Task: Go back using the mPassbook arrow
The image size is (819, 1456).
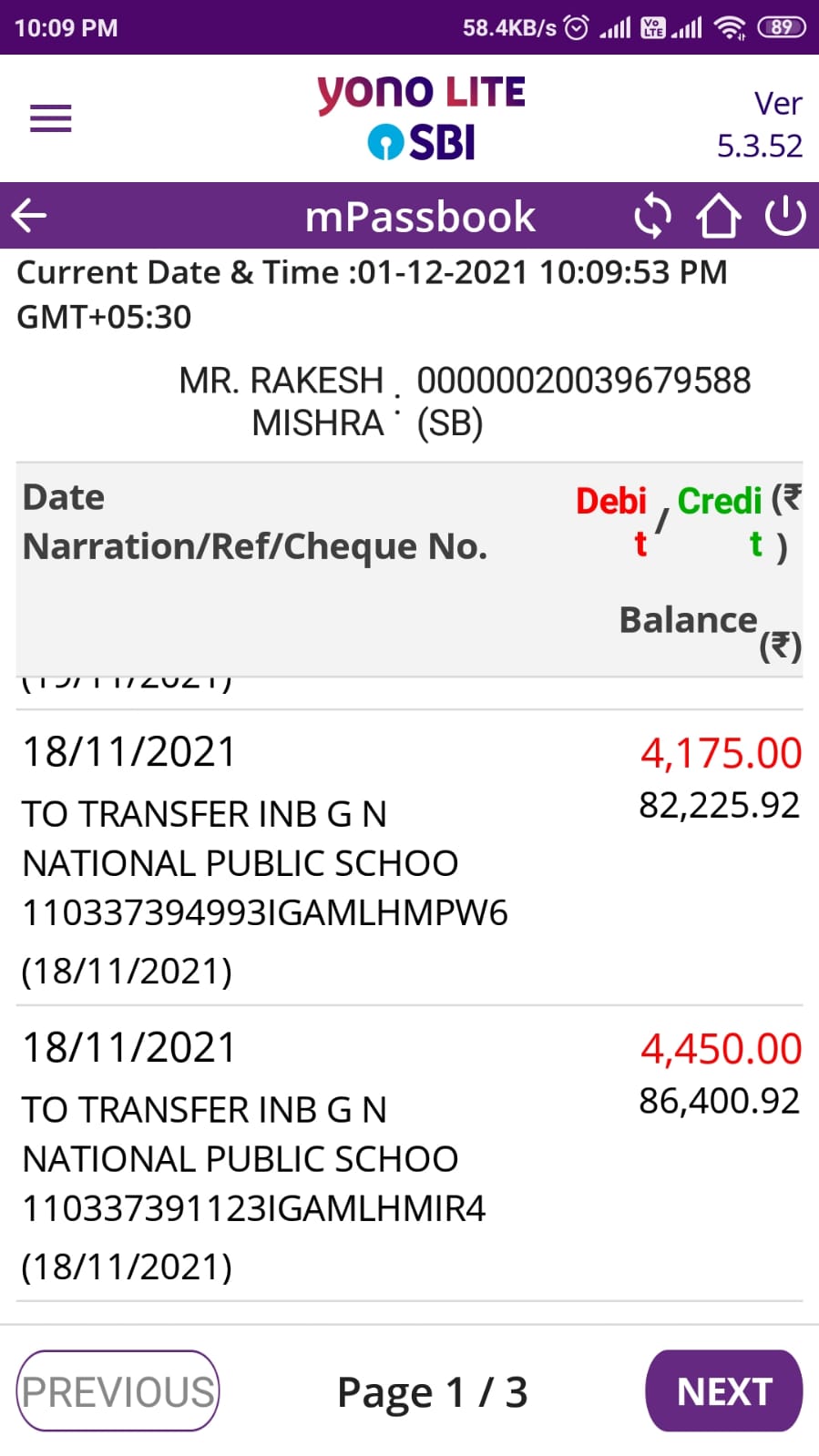Action: pos(29,216)
